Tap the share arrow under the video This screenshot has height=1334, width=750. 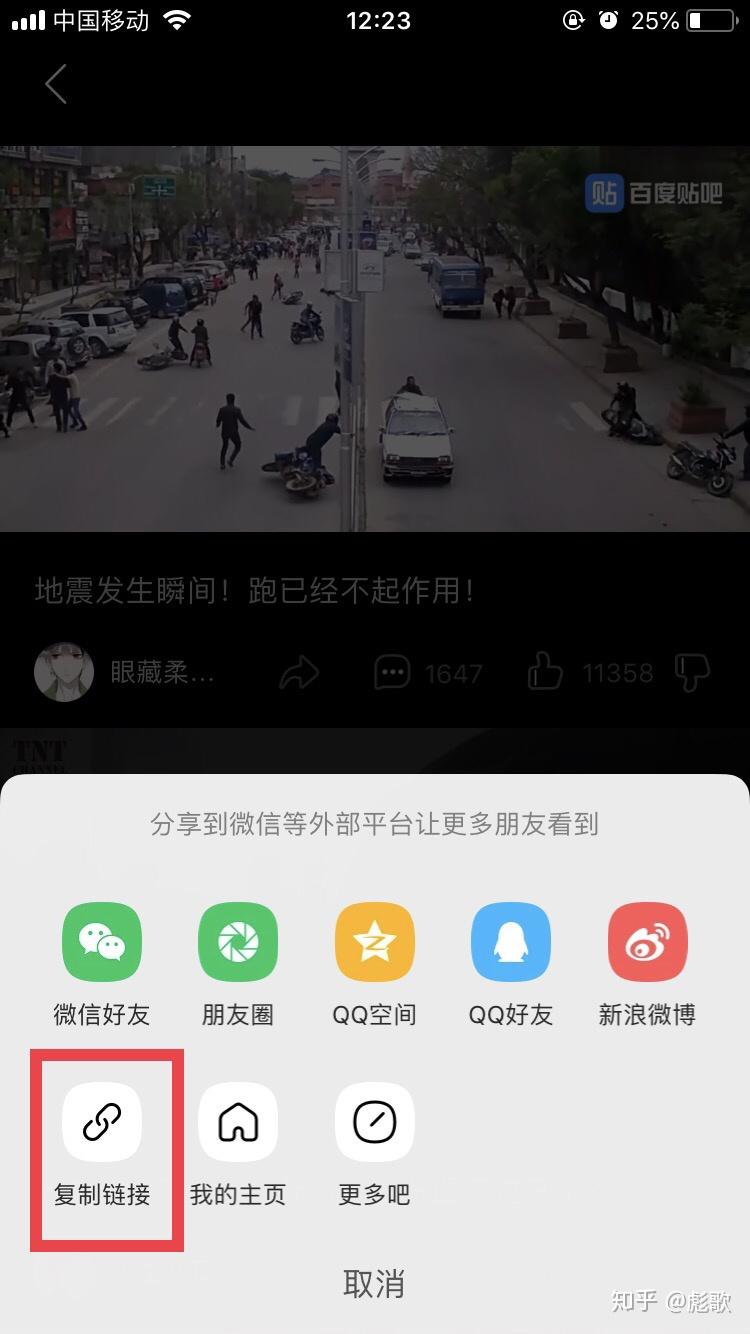point(298,673)
